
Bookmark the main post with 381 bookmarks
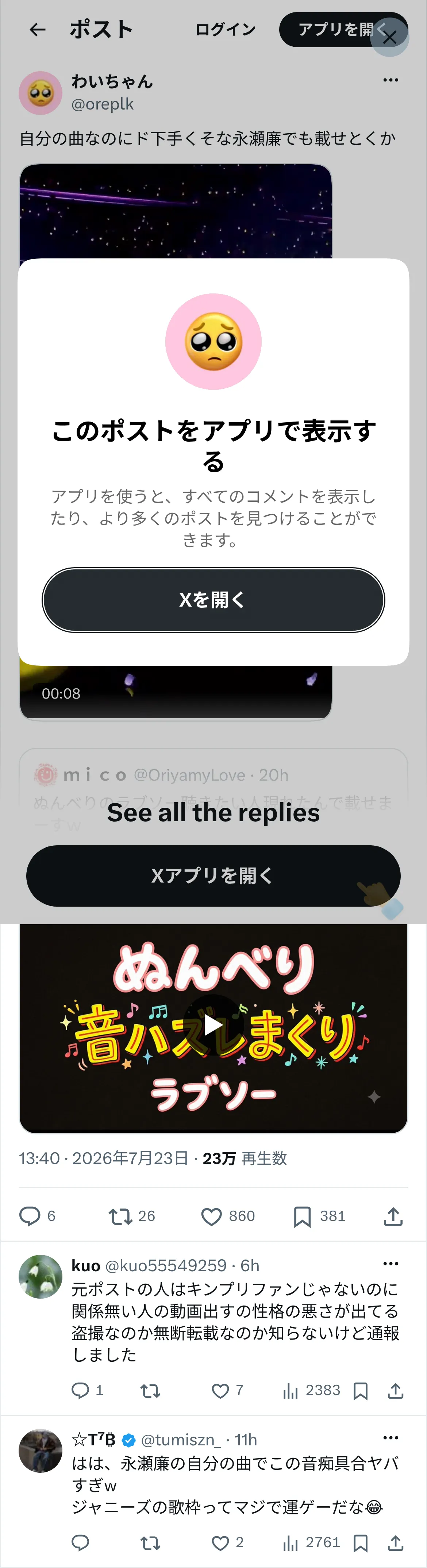tap(319, 1215)
